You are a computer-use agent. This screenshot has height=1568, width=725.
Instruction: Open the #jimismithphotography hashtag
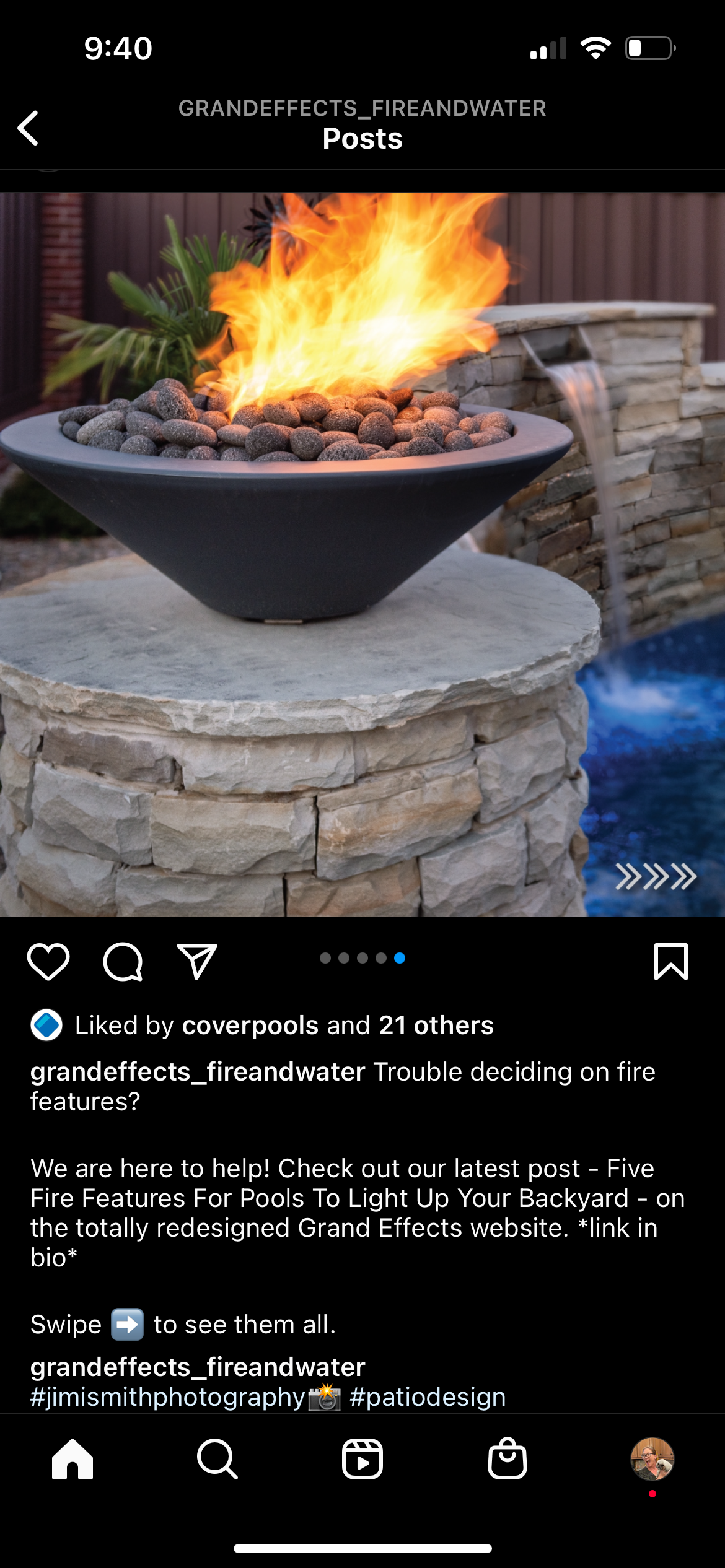[168, 1397]
